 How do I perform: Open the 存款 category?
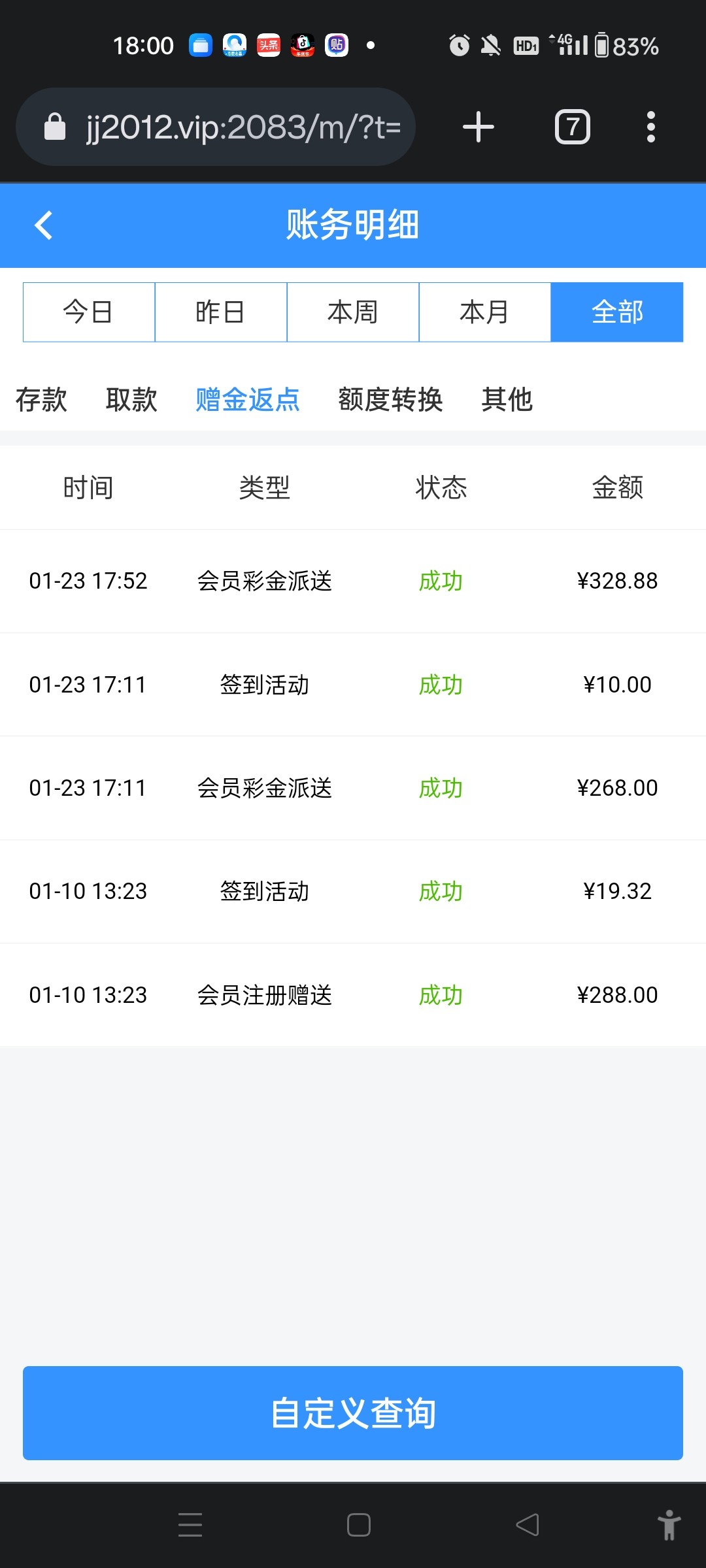click(x=41, y=399)
